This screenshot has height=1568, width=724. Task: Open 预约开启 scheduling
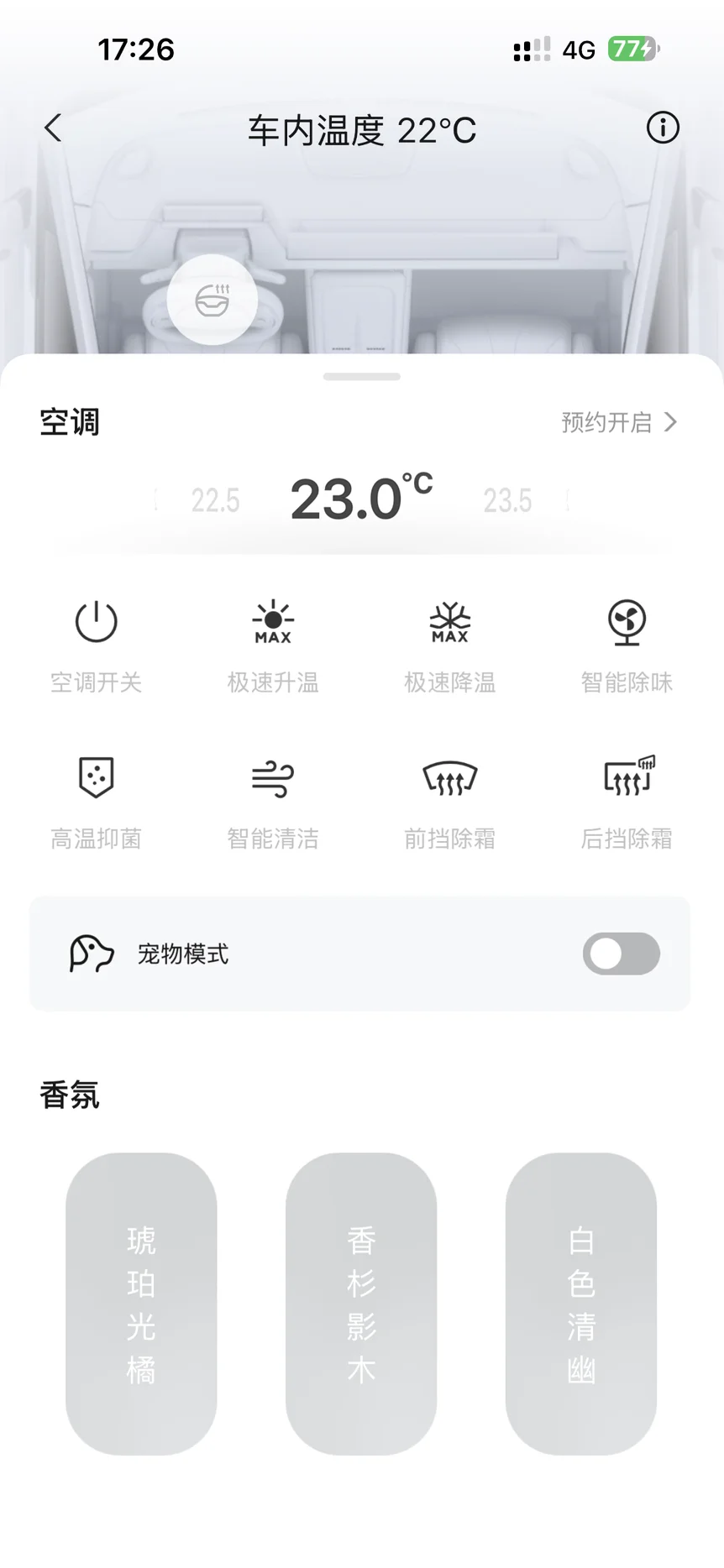619,422
